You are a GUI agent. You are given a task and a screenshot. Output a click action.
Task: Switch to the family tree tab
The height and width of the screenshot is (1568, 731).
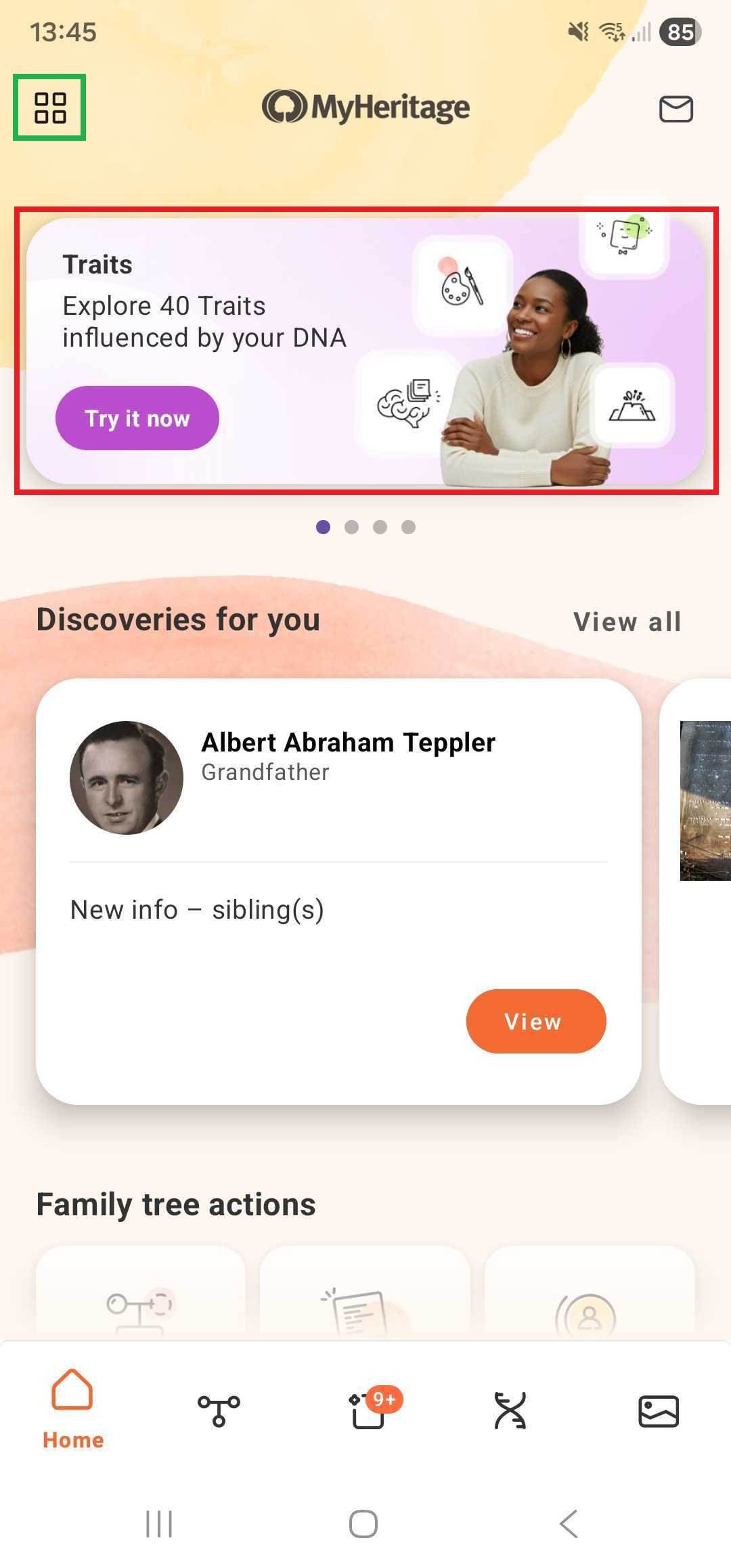pos(219,1411)
